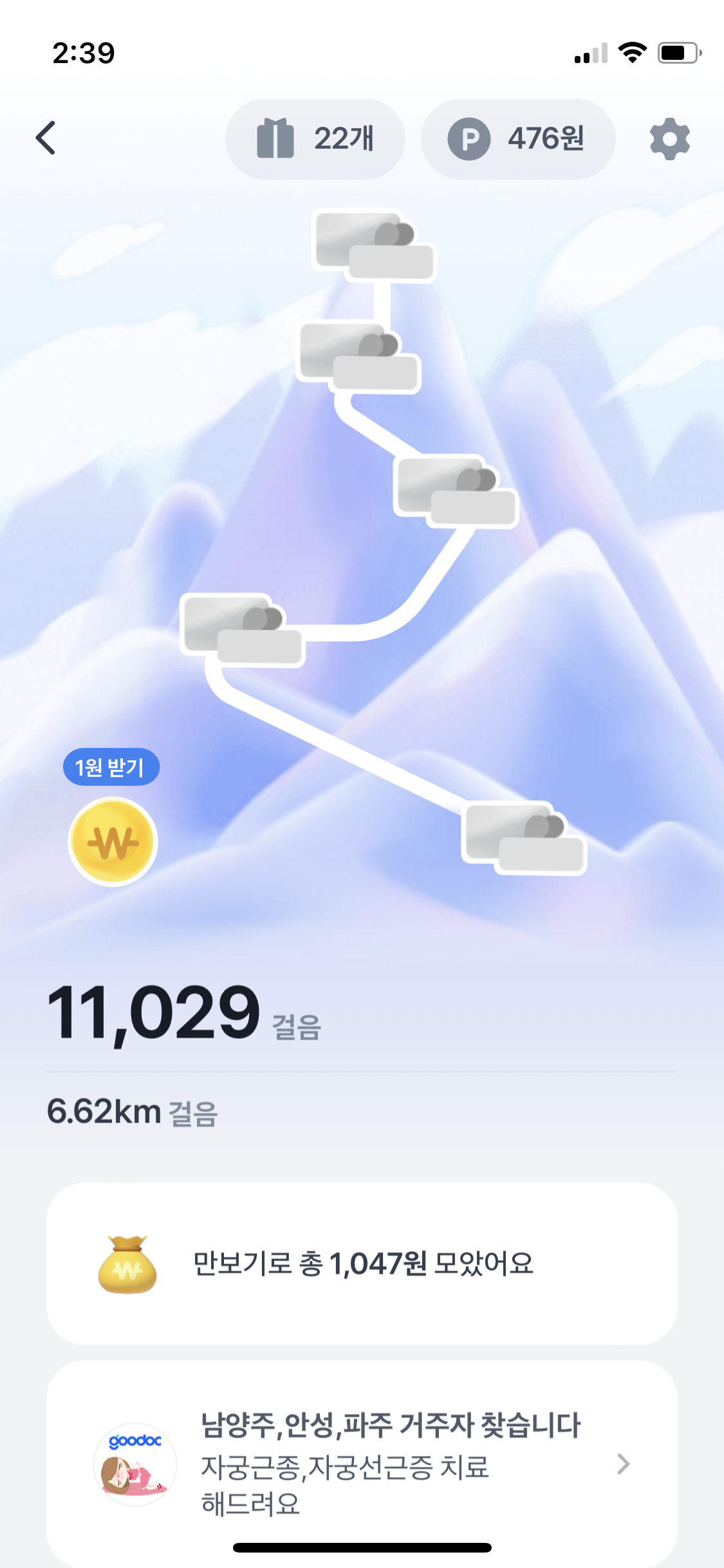Open the settings gear

tap(669, 138)
